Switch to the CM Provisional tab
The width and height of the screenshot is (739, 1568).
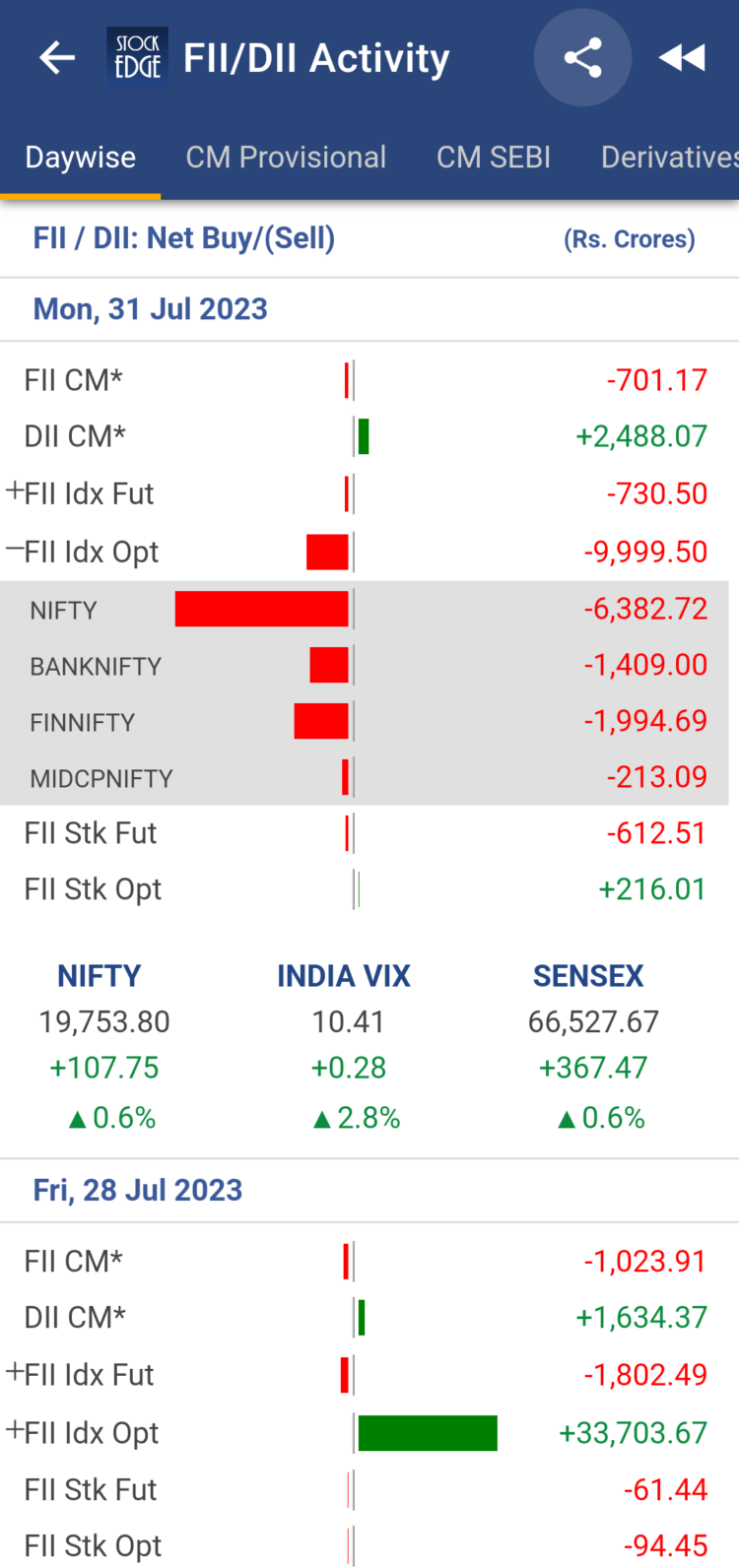tap(286, 157)
